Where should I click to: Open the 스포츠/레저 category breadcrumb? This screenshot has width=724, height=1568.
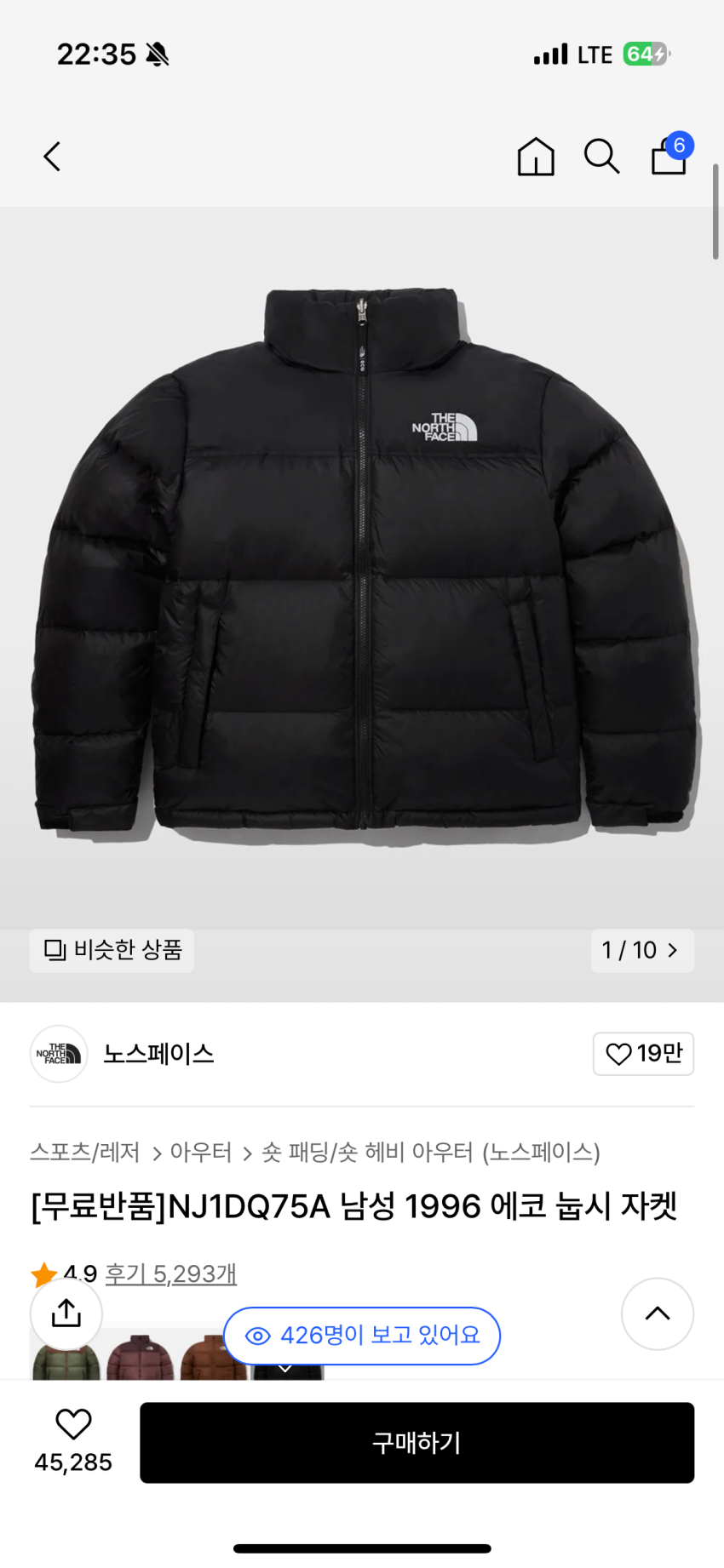click(x=84, y=1152)
